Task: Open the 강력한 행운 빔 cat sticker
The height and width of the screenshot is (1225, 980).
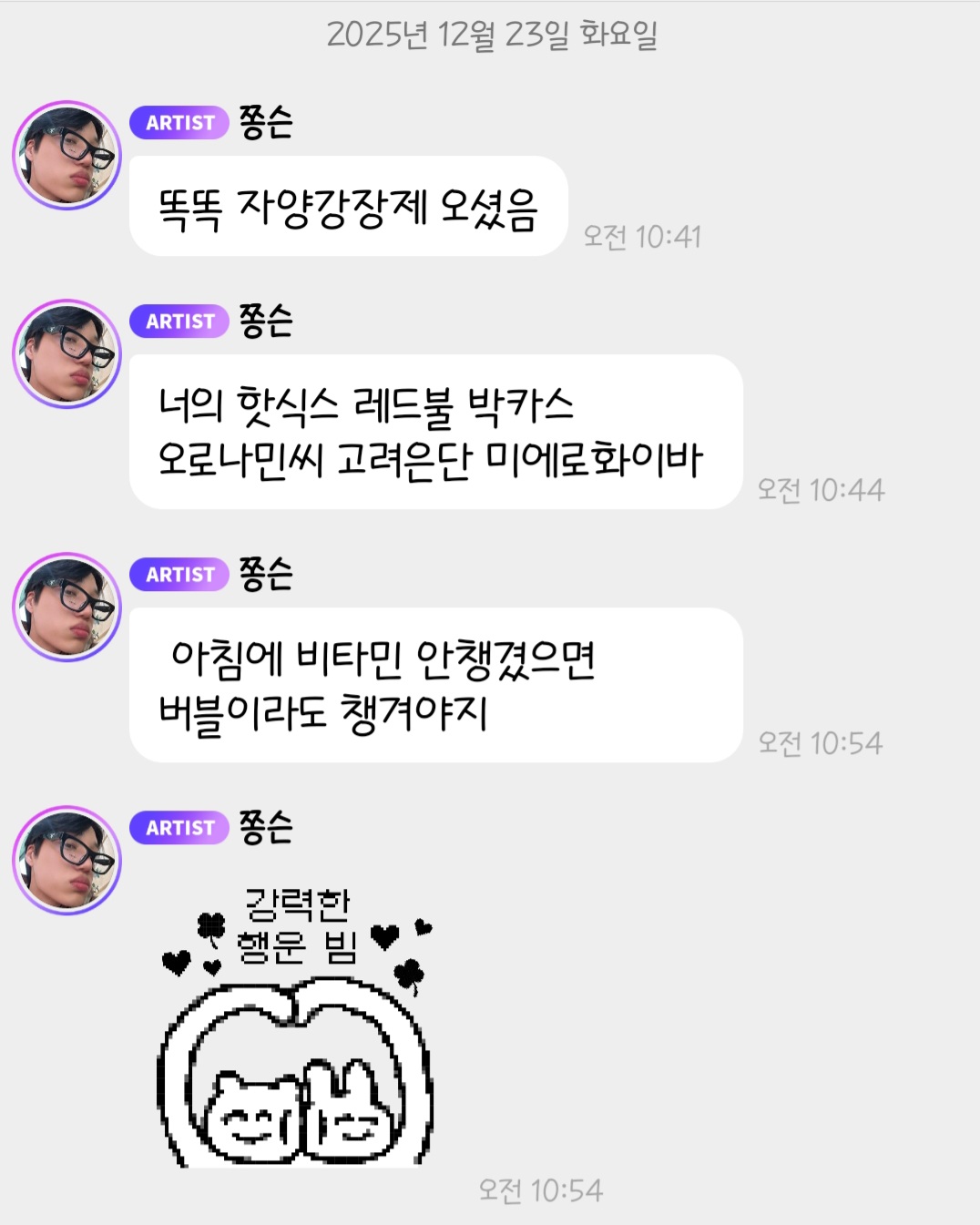Action: click(296, 1027)
